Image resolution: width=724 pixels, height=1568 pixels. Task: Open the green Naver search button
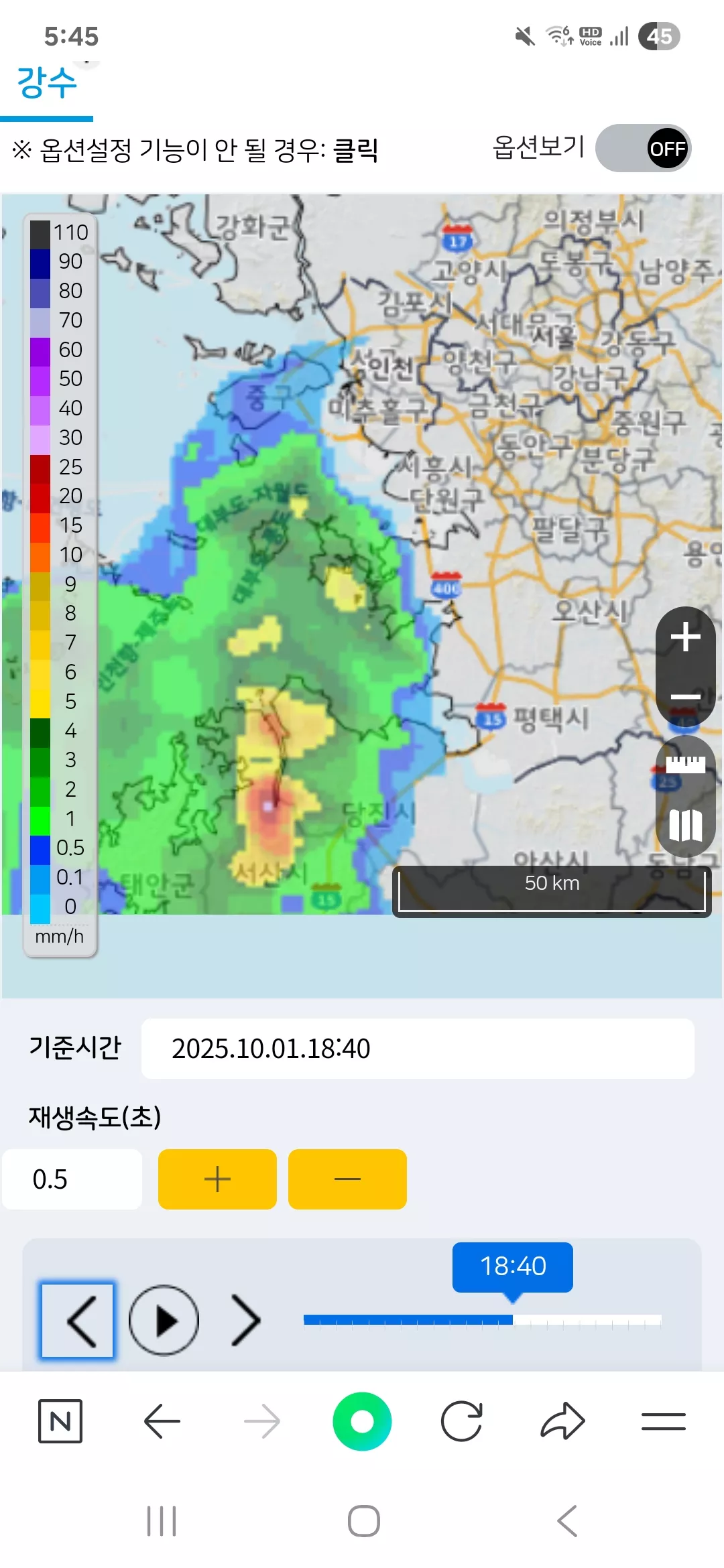(x=362, y=1421)
